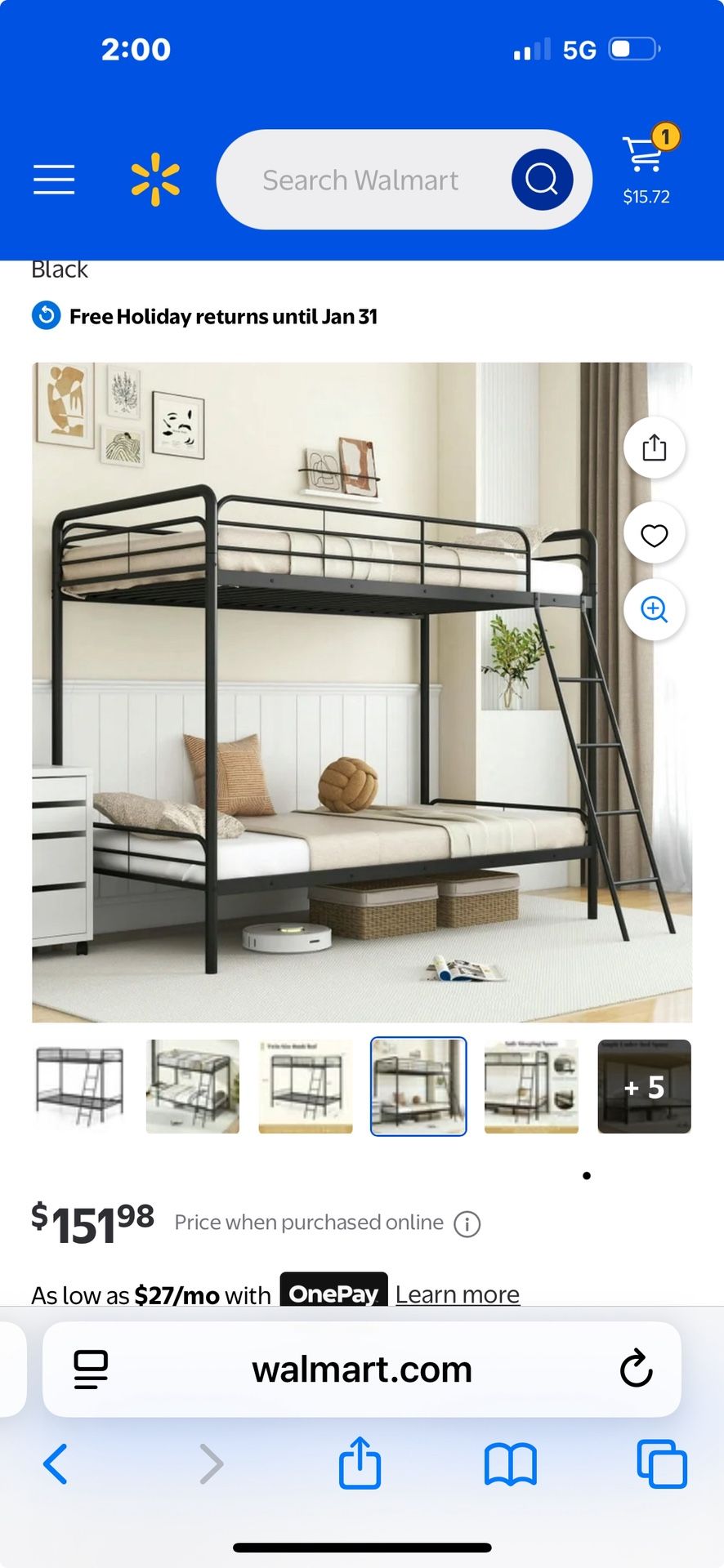724x1568 pixels.
Task: Tap the holiday returns clock icon
Action: coord(47,316)
